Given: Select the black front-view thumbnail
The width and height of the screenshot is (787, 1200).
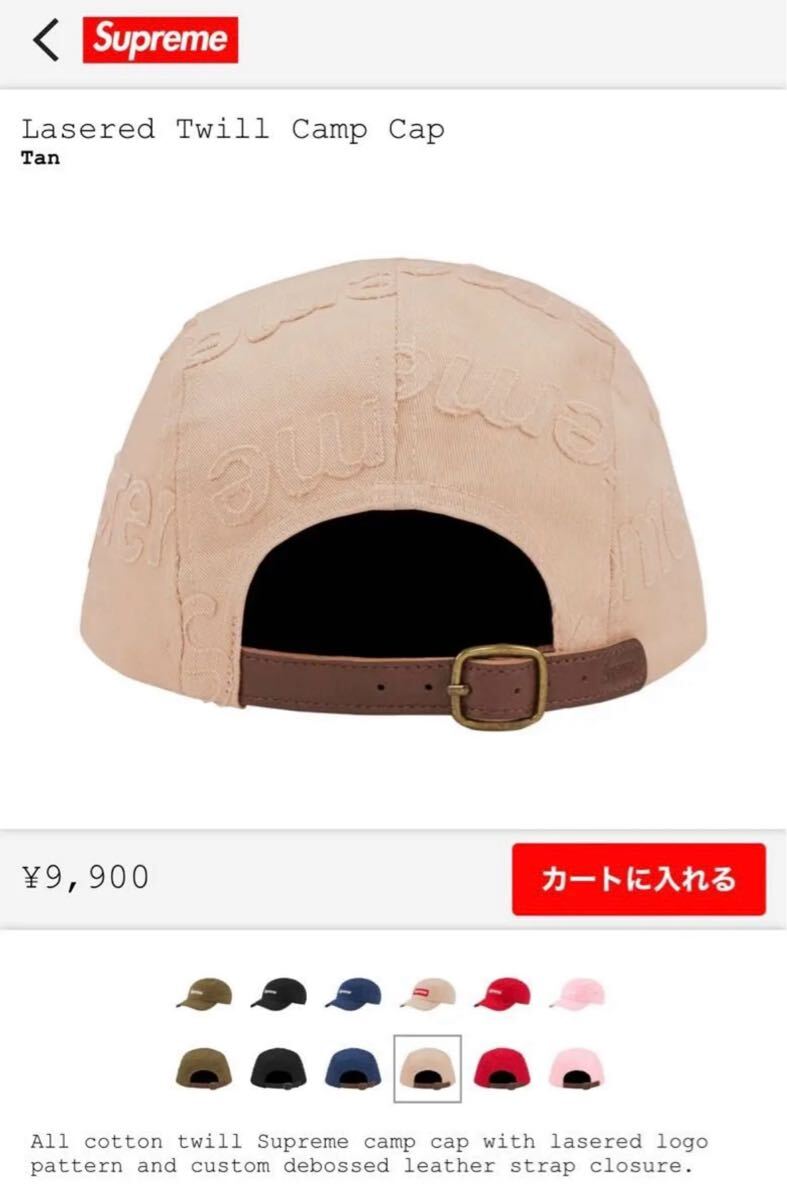Looking at the screenshot, I should click(x=278, y=993).
